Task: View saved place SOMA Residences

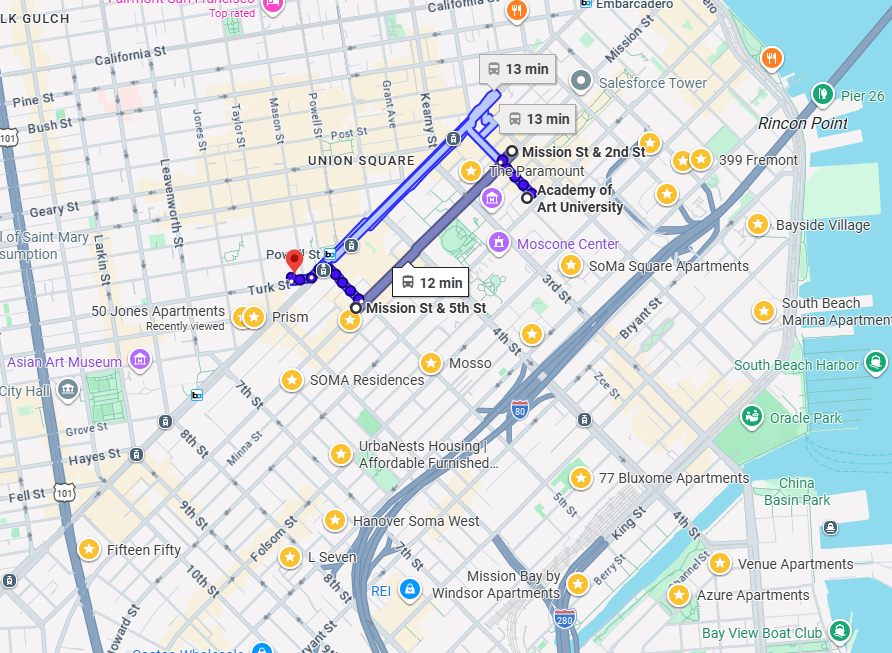Action: (x=292, y=379)
